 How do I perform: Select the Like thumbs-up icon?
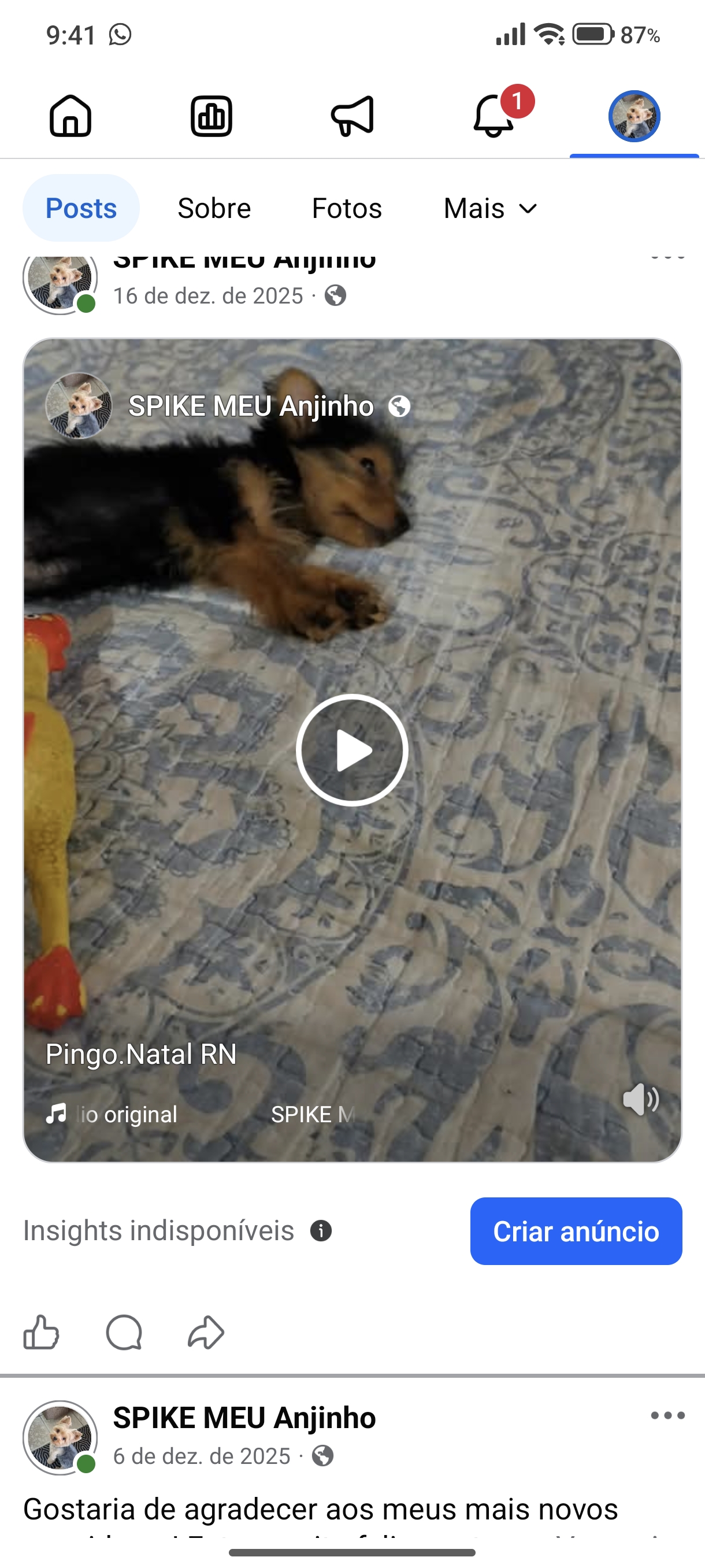(x=42, y=1332)
